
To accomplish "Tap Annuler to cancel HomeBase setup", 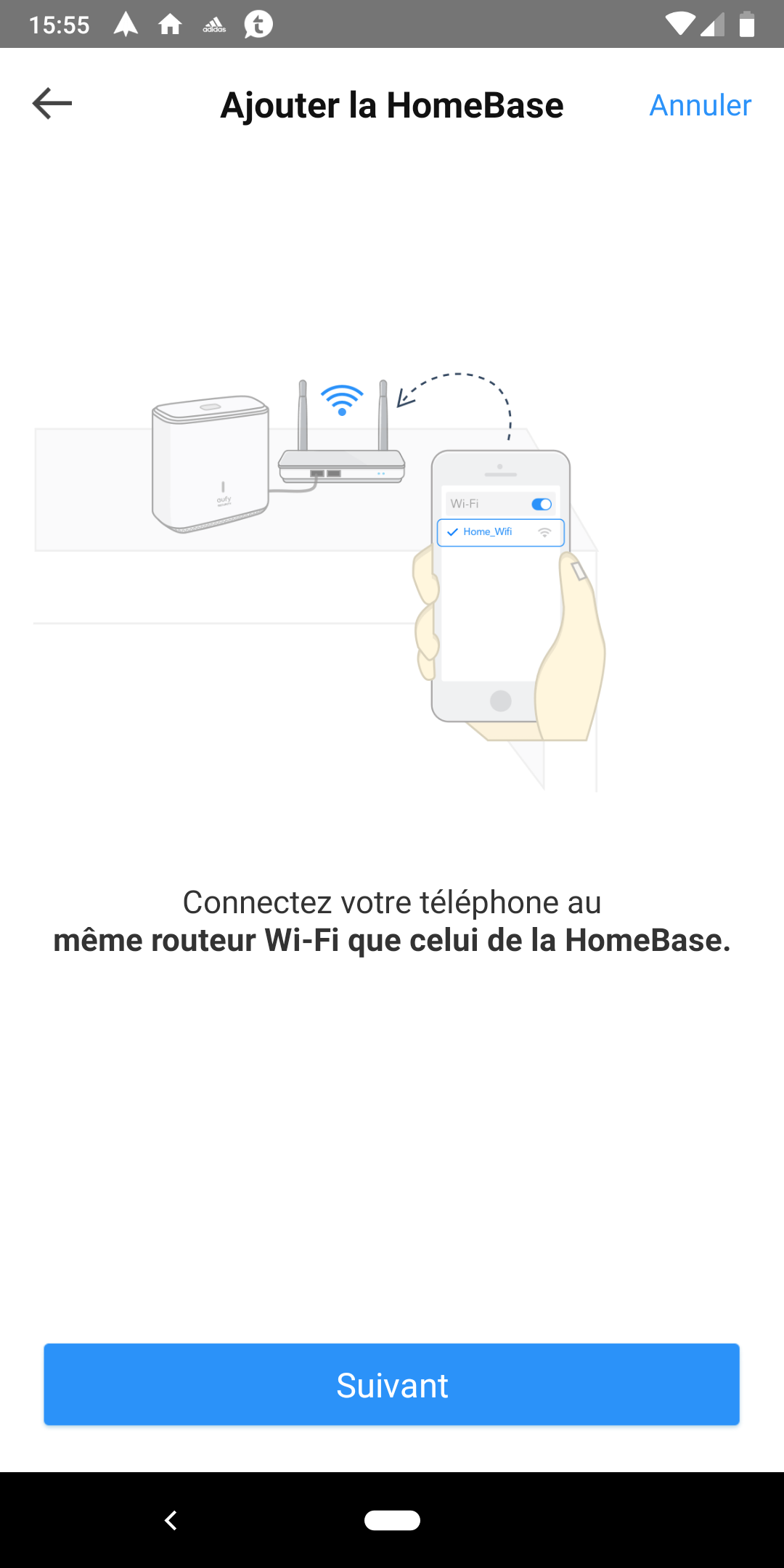I will pyautogui.click(x=700, y=105).
